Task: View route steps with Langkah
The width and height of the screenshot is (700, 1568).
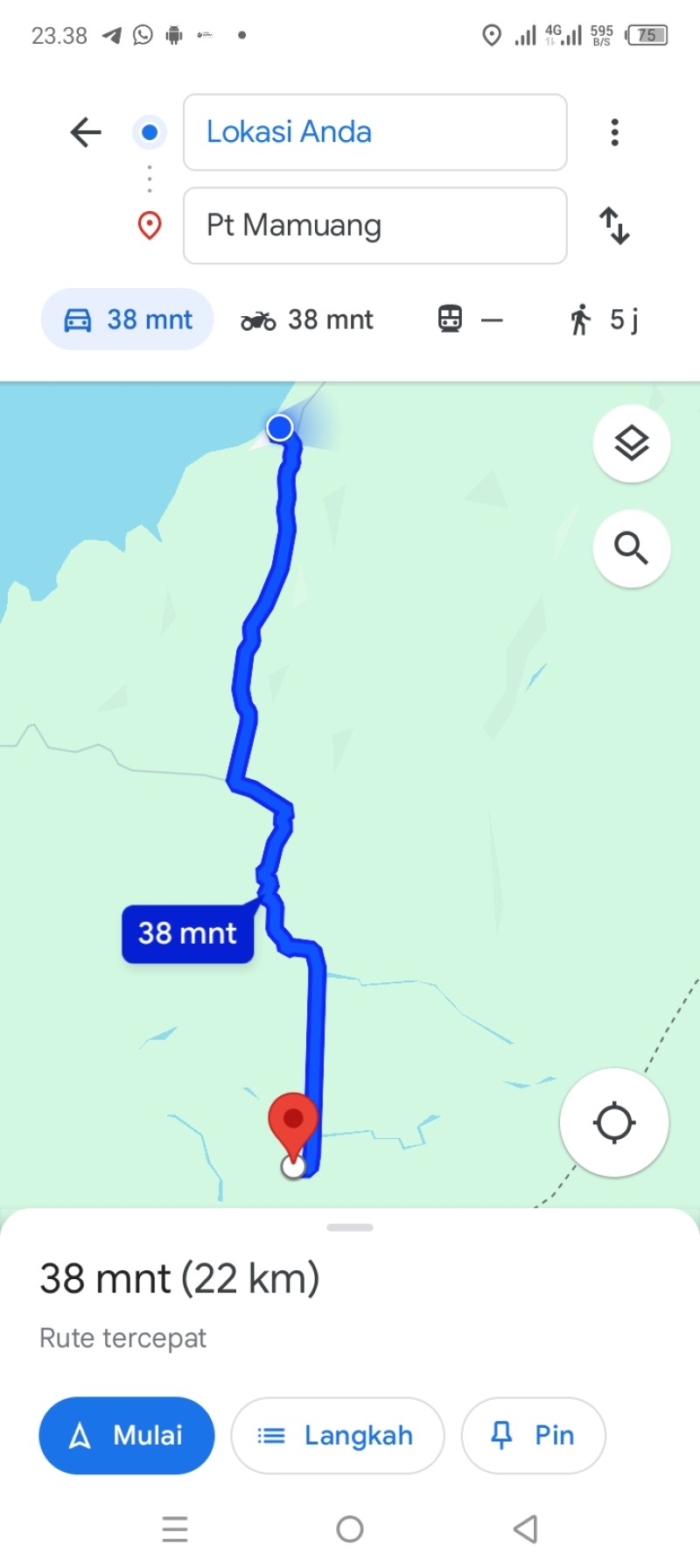Action: point(338,1435)
